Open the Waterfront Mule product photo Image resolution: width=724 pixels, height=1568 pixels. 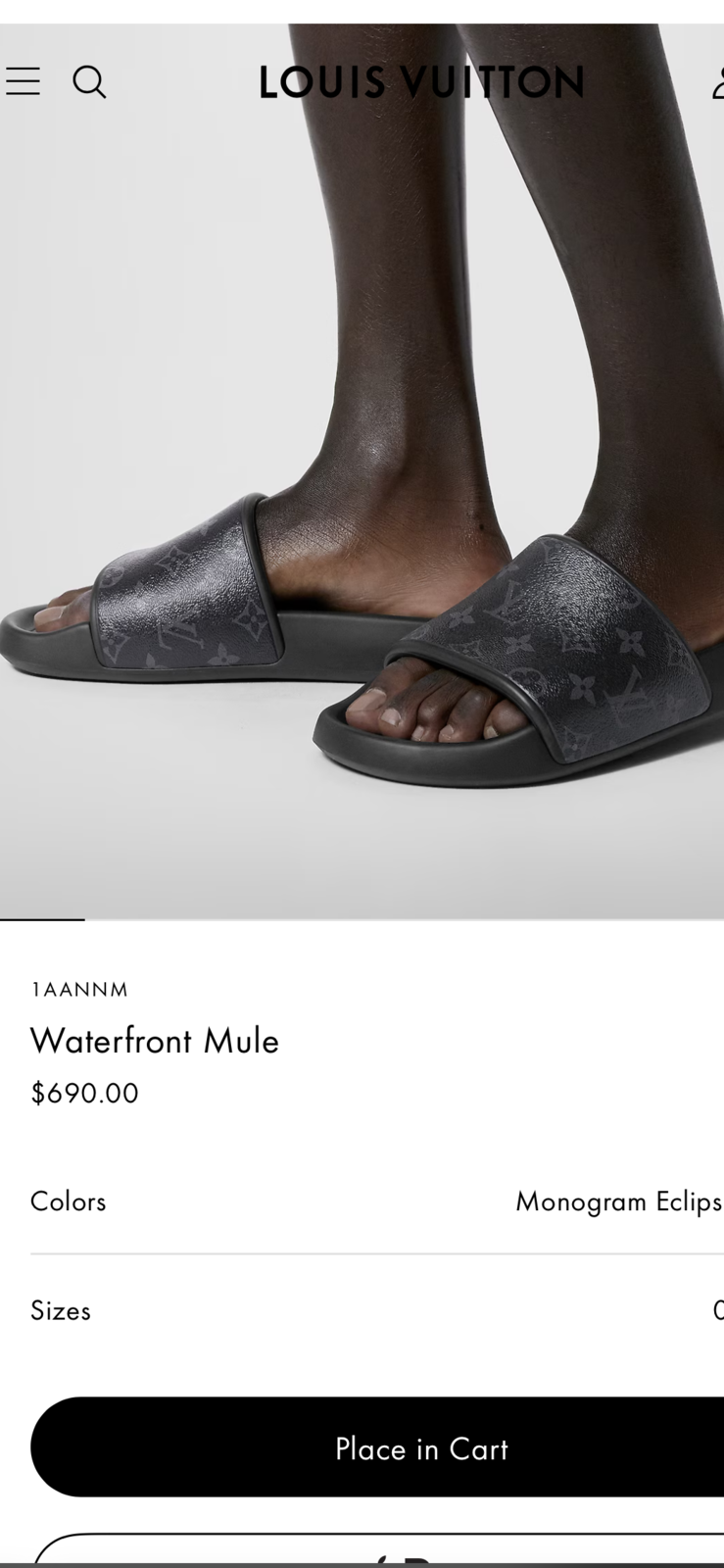[362, 470]
